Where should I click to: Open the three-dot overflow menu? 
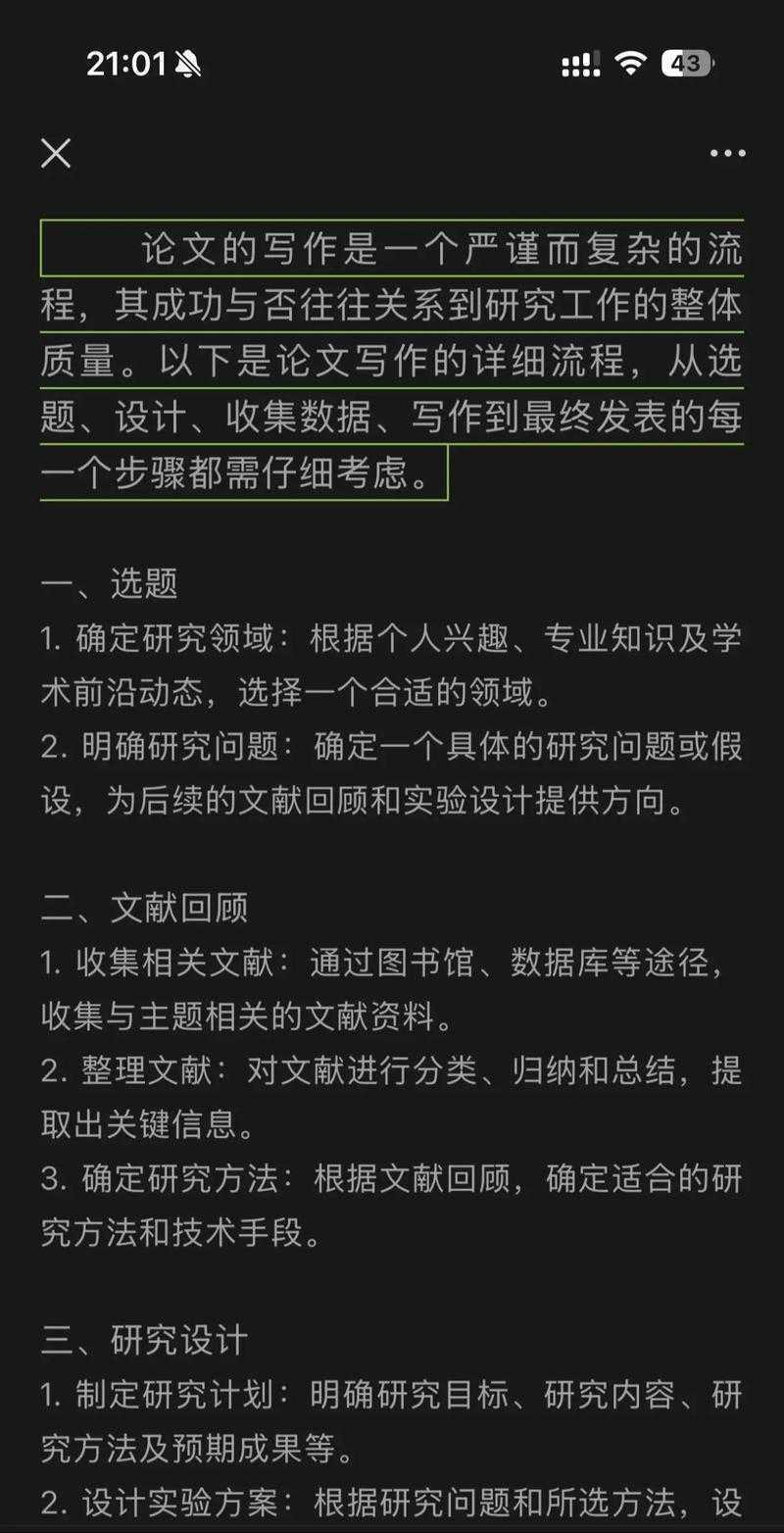pos(727,154)
